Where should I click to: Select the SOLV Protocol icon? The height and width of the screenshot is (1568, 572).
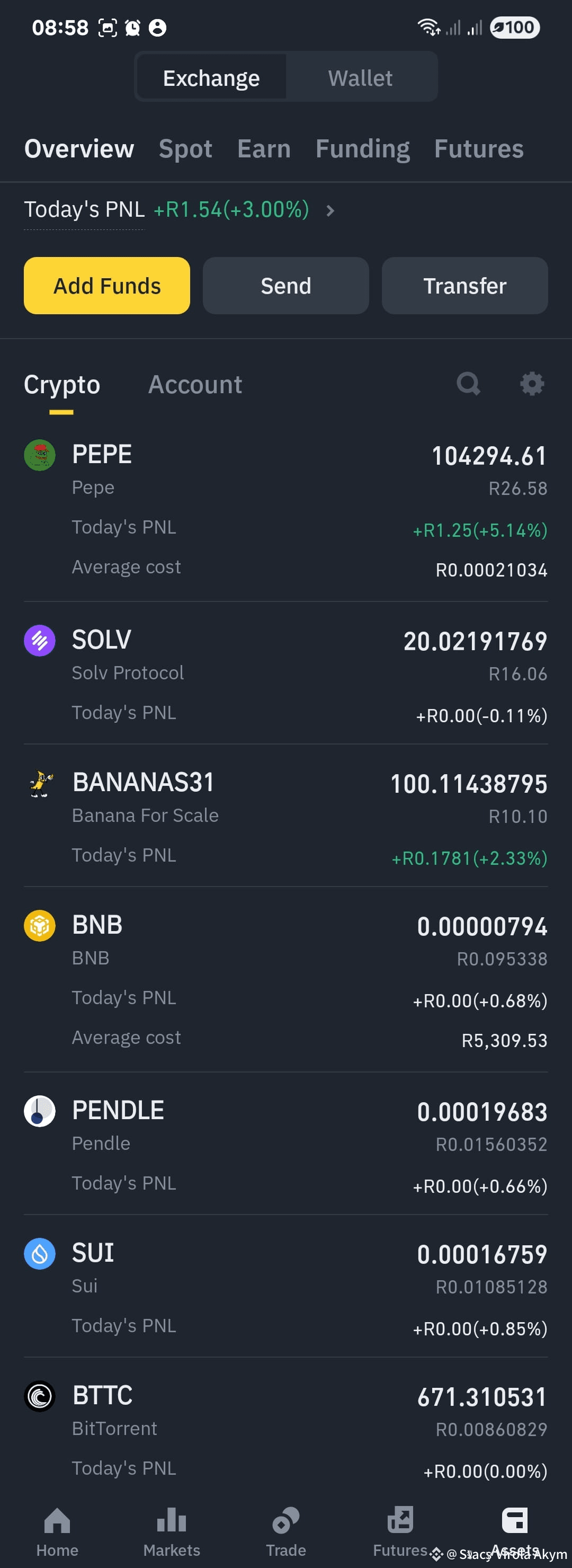pyautogui.click(x=39, y=640)
